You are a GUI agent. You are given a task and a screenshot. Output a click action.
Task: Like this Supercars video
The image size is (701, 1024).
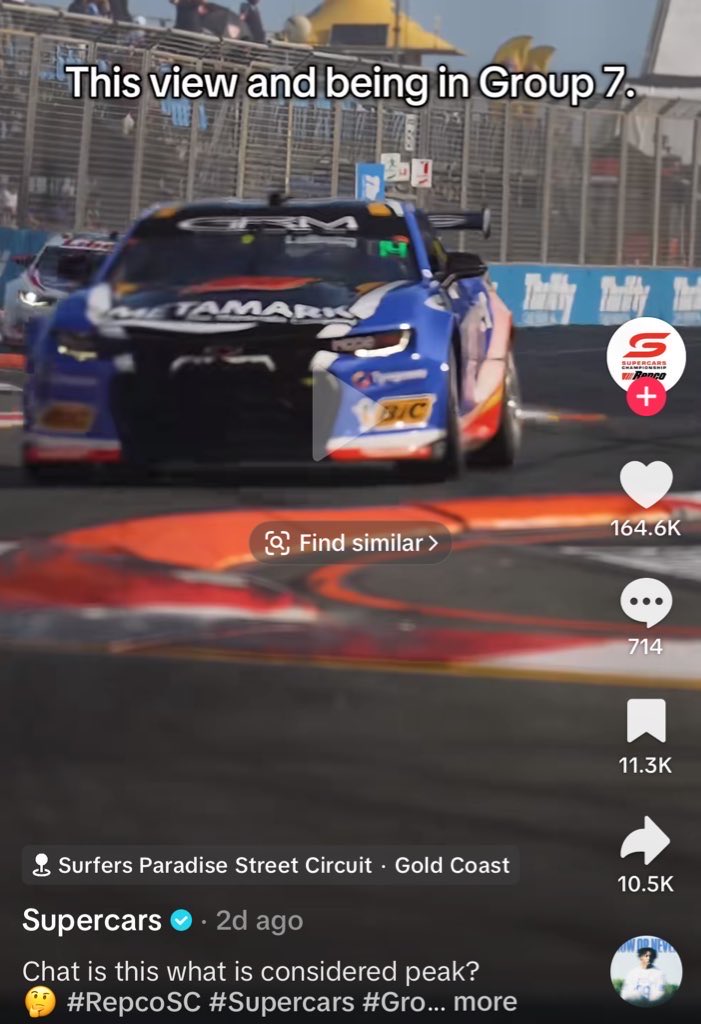click(x=646, y=485)
